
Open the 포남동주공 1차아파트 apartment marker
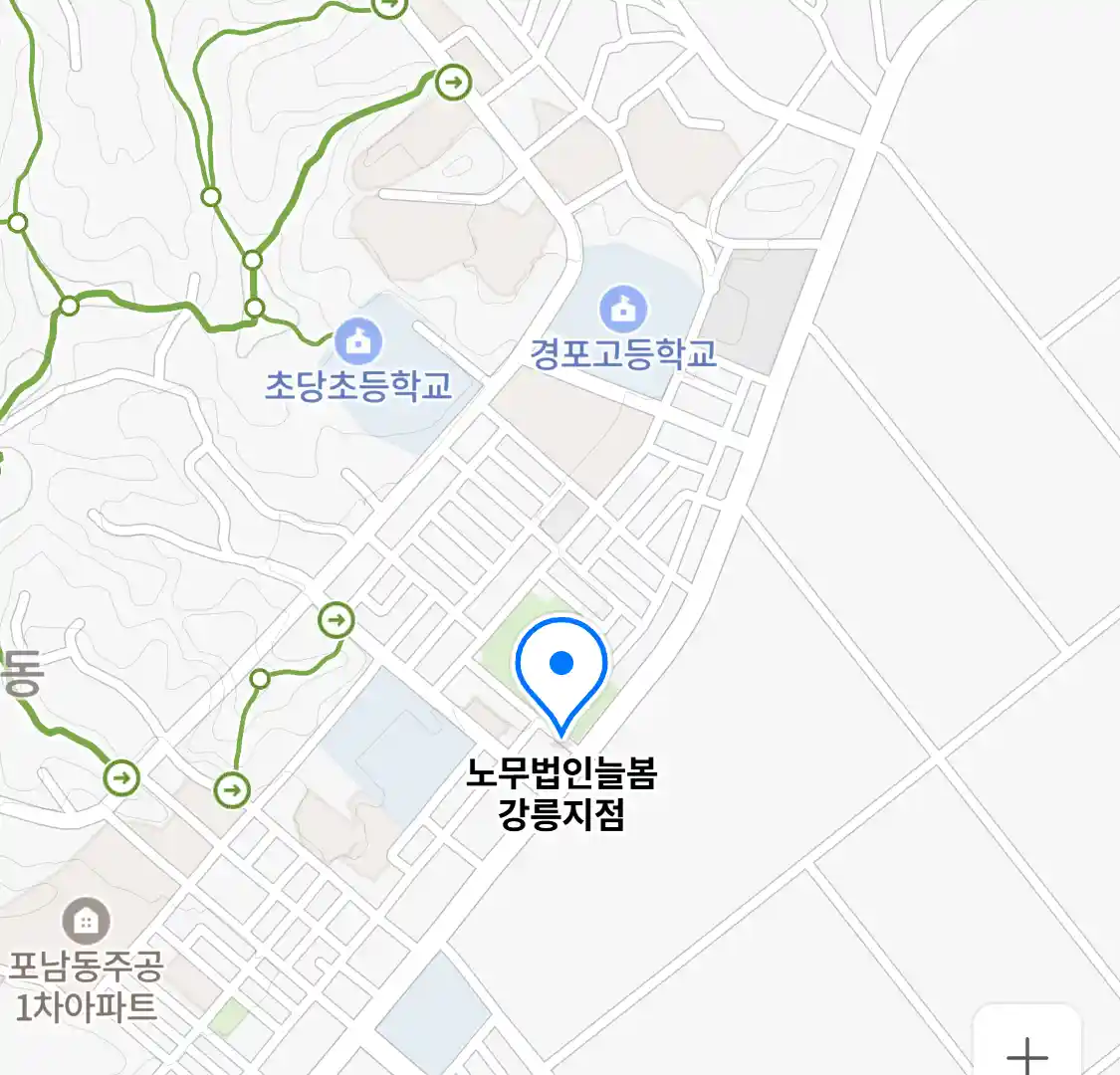coord(86,922)
